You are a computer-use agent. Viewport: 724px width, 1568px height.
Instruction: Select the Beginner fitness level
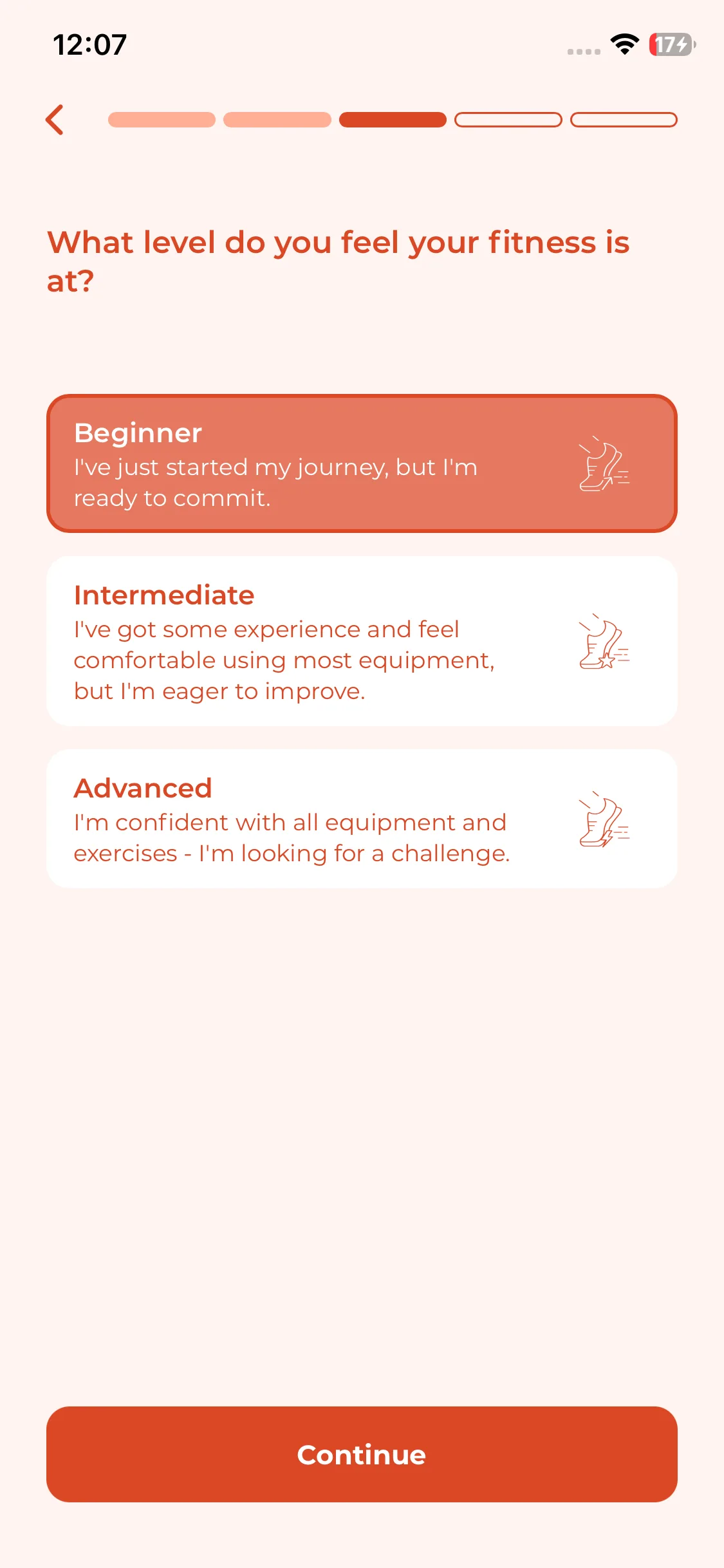pos(362,463)
